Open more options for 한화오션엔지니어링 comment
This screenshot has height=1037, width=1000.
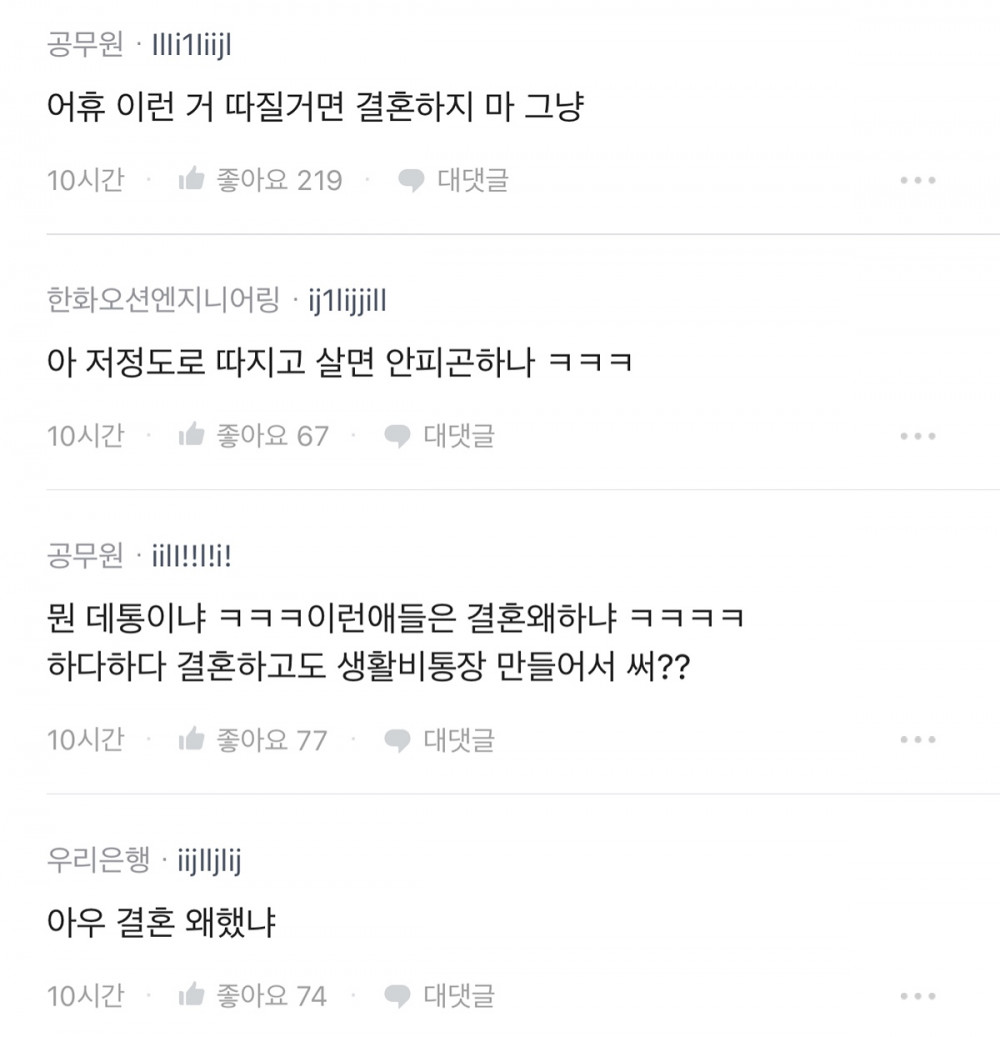click(x=917, y=437)
